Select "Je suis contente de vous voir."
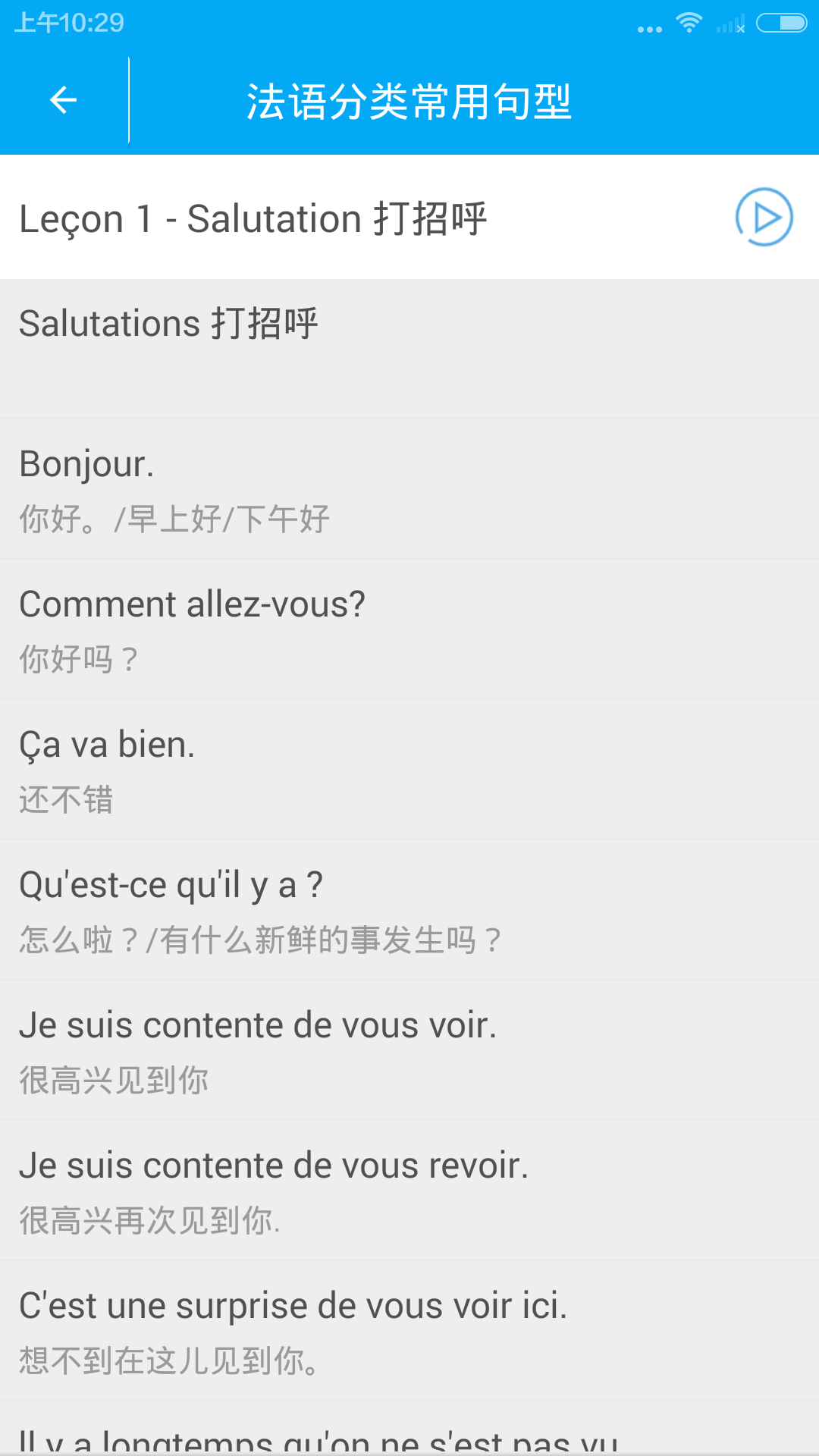The height and width of the screenshot is (1456, 819). (409, 1050)
